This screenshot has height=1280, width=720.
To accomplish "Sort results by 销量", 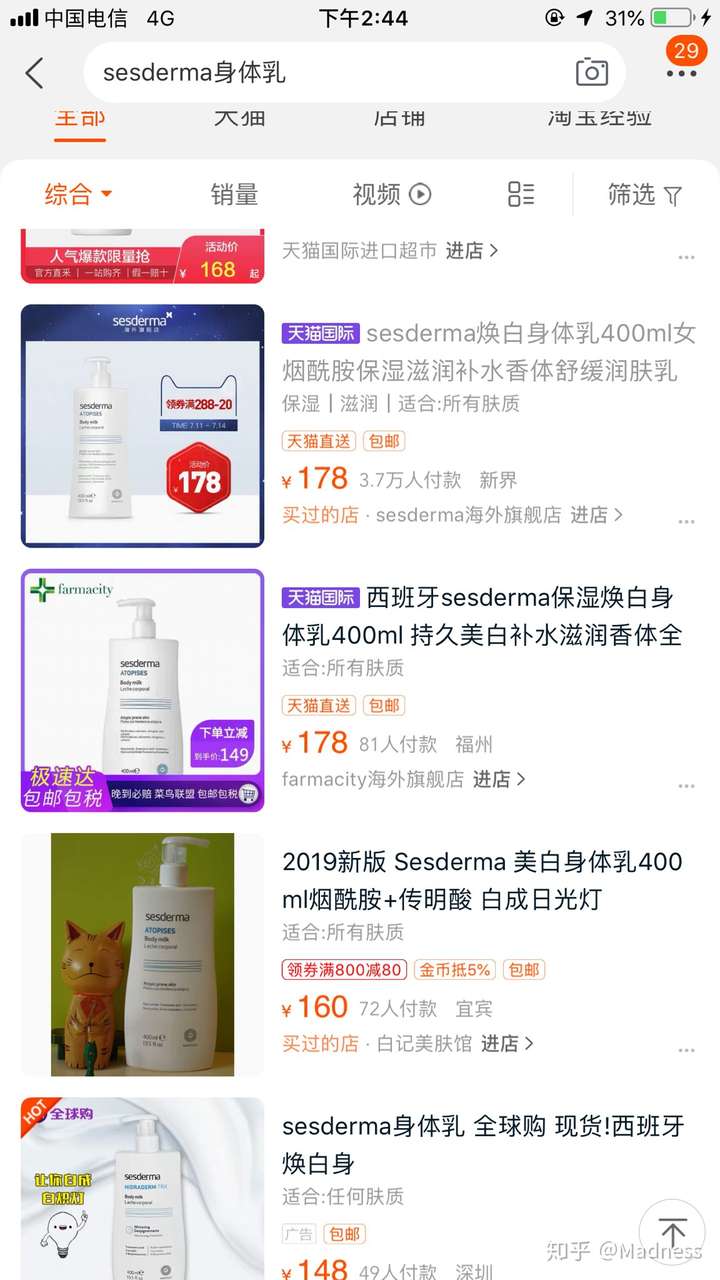I will (234, 194).
